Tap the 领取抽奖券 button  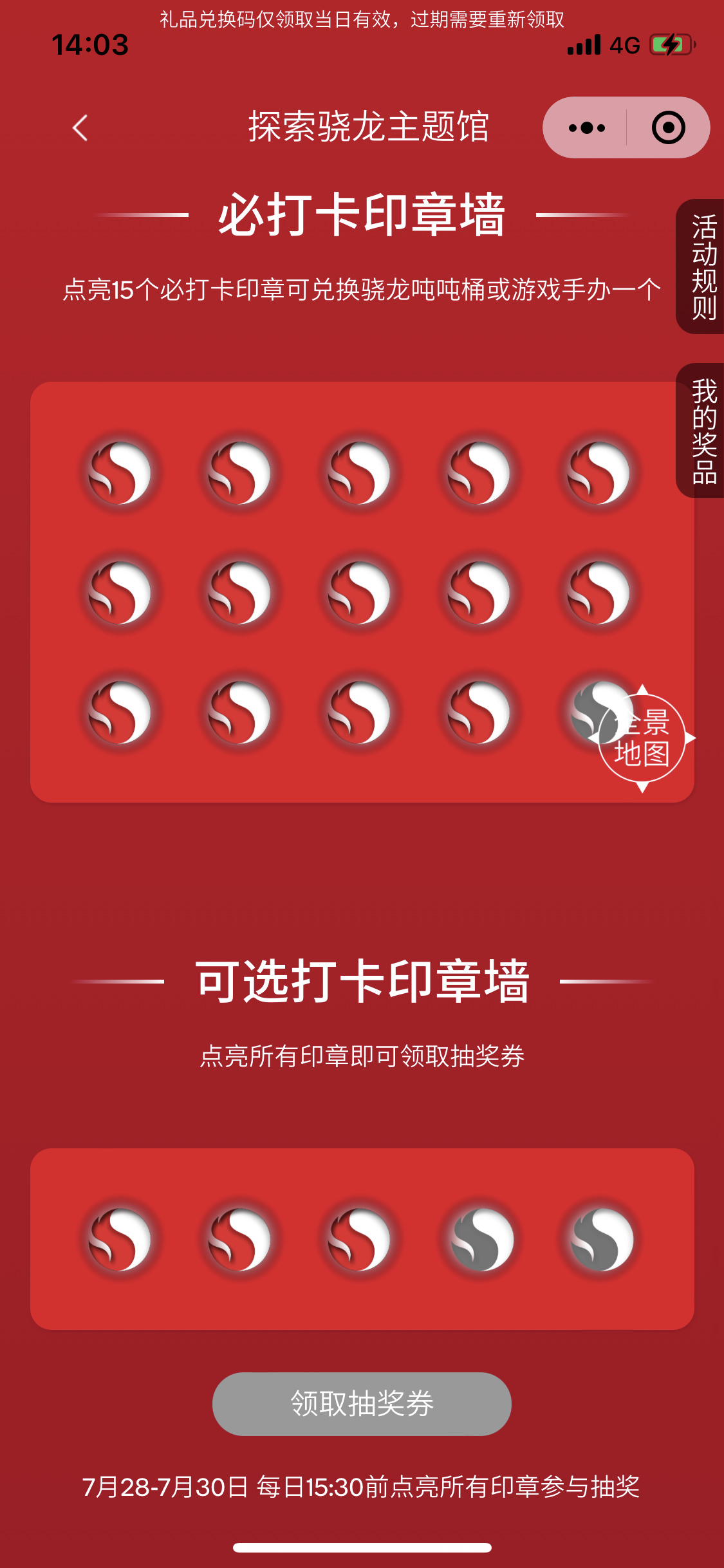pos(362,1404)
